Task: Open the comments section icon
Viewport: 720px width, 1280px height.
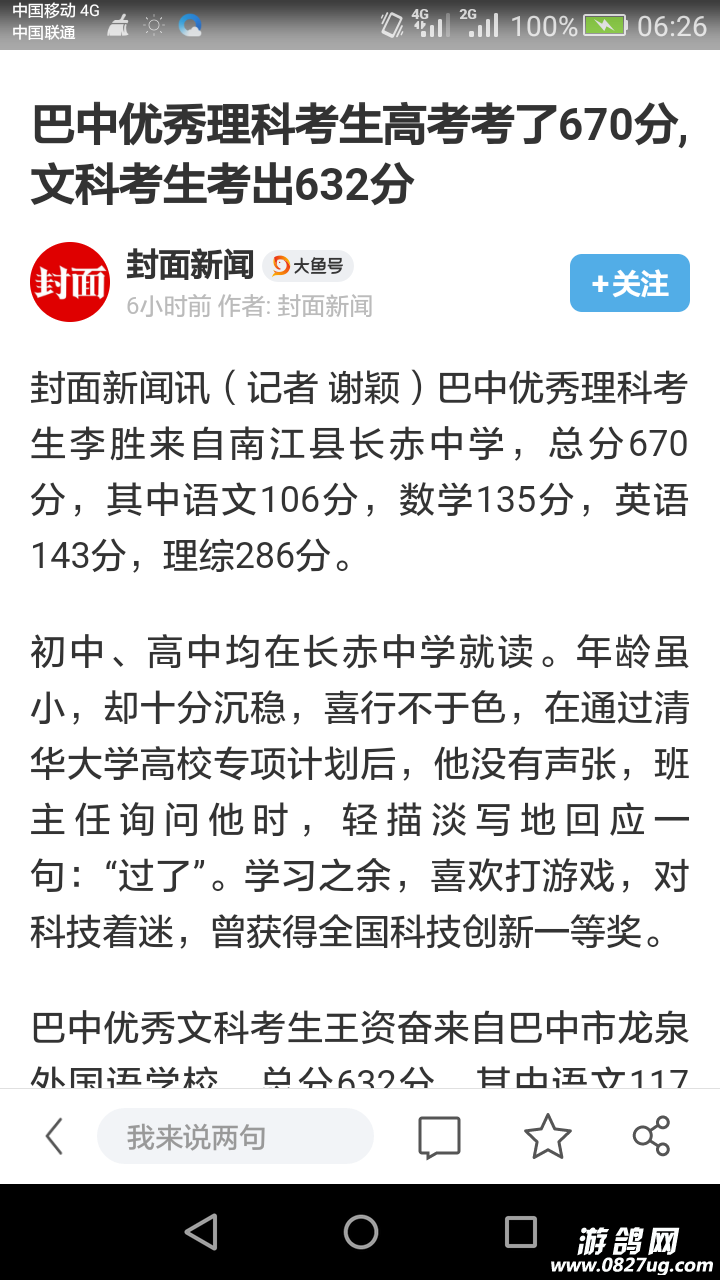Action: tap(439, 1137)
